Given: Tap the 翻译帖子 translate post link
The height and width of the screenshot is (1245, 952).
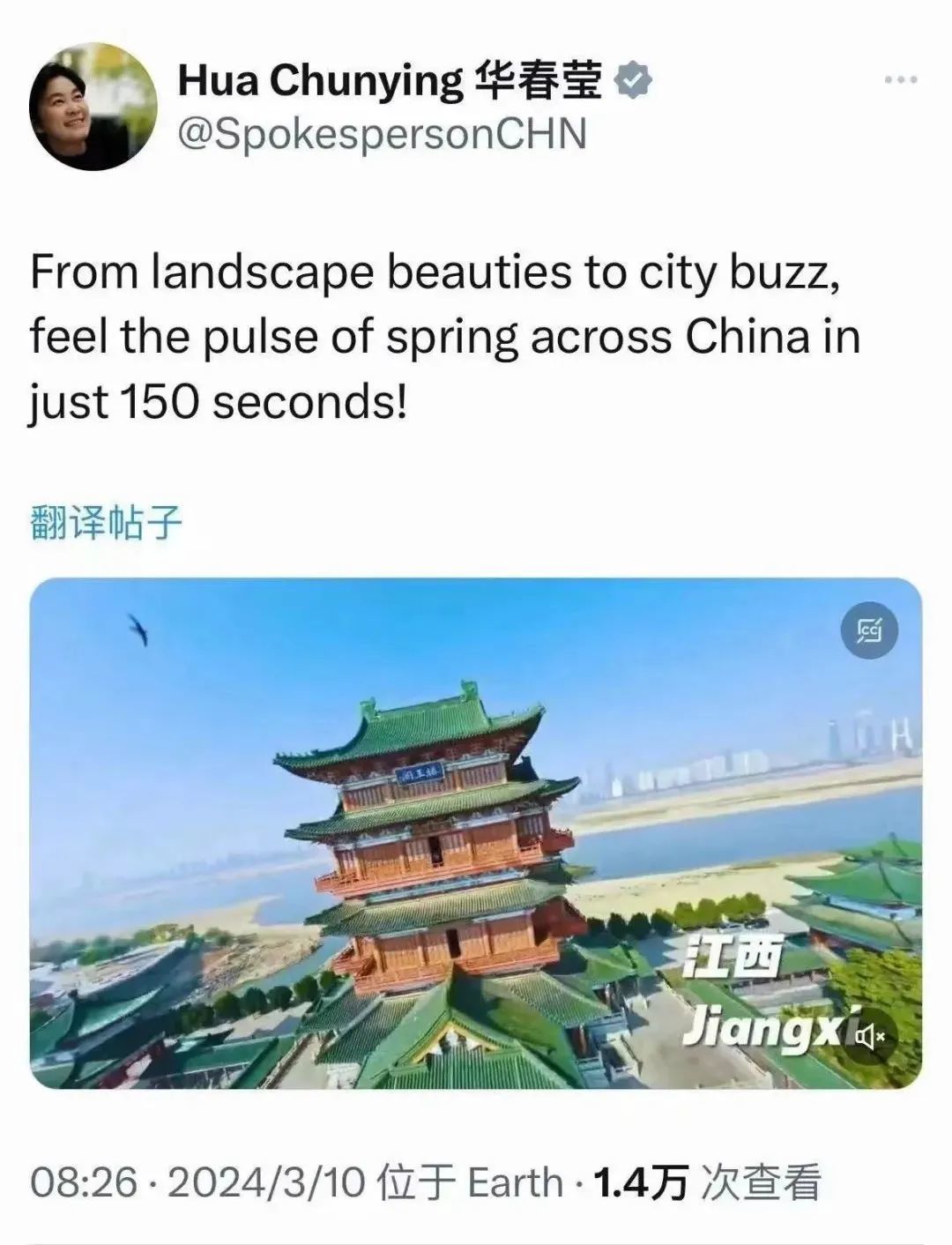Looking at the screenshot, I should pos(106,524).
